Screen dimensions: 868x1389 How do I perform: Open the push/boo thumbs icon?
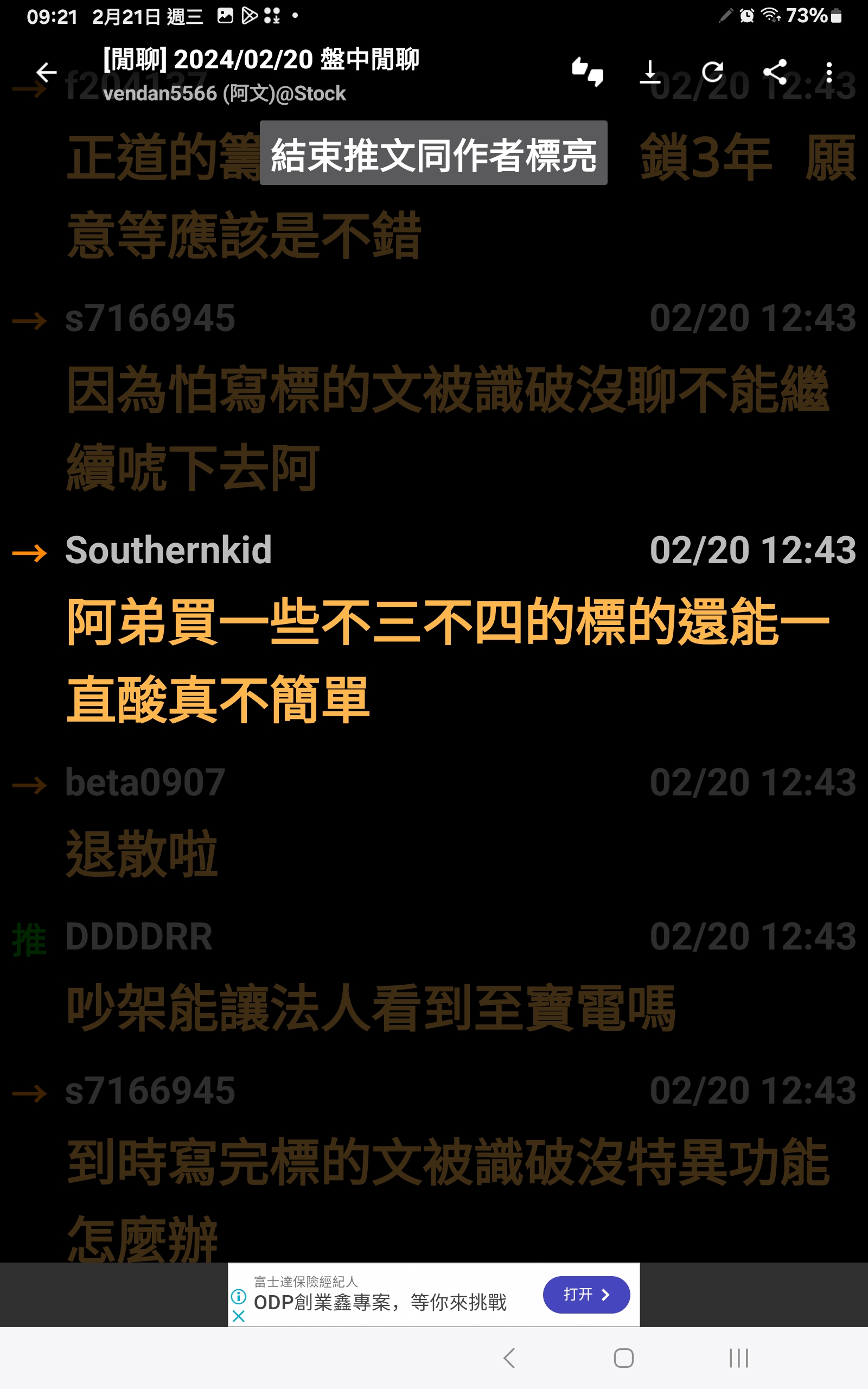pos(588,72)
